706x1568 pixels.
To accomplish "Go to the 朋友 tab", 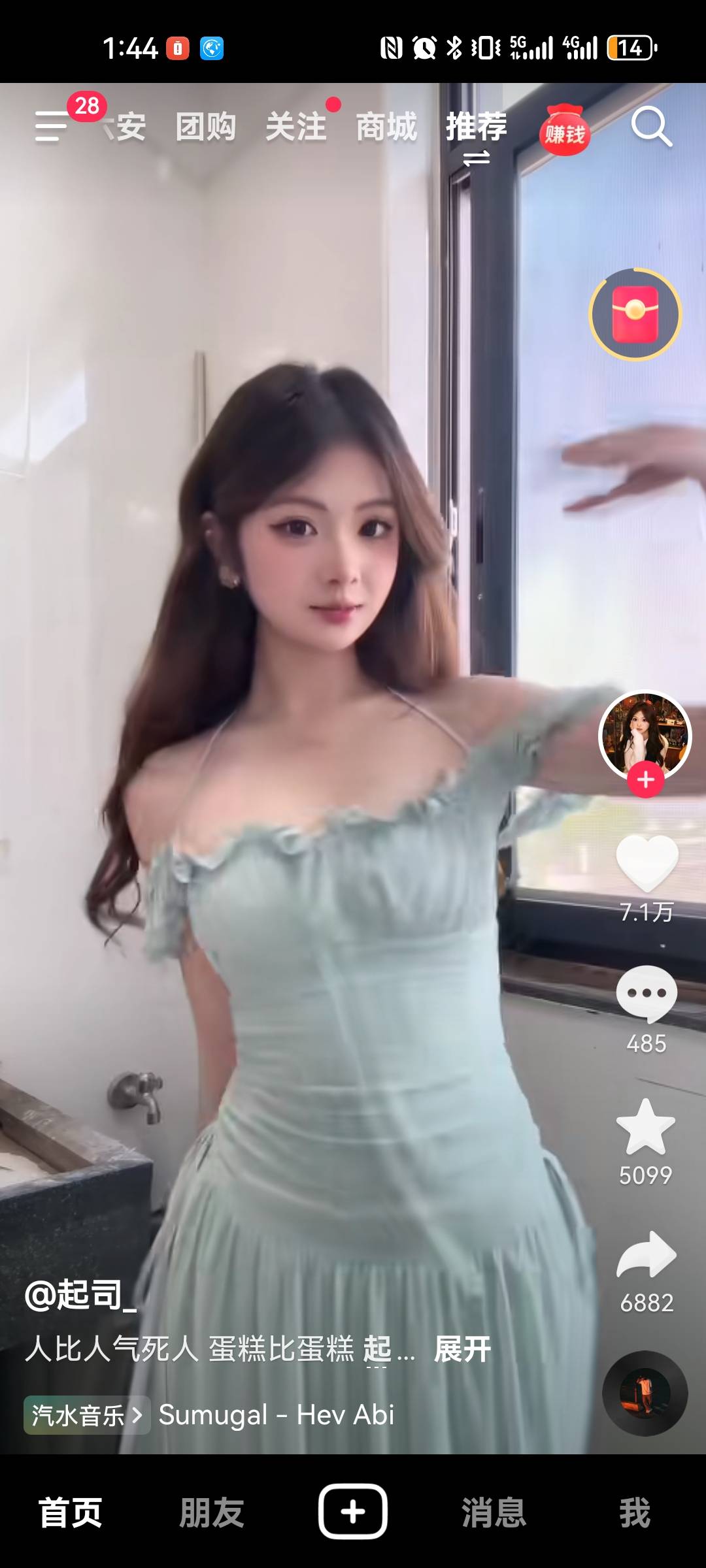I will 212,1512.
